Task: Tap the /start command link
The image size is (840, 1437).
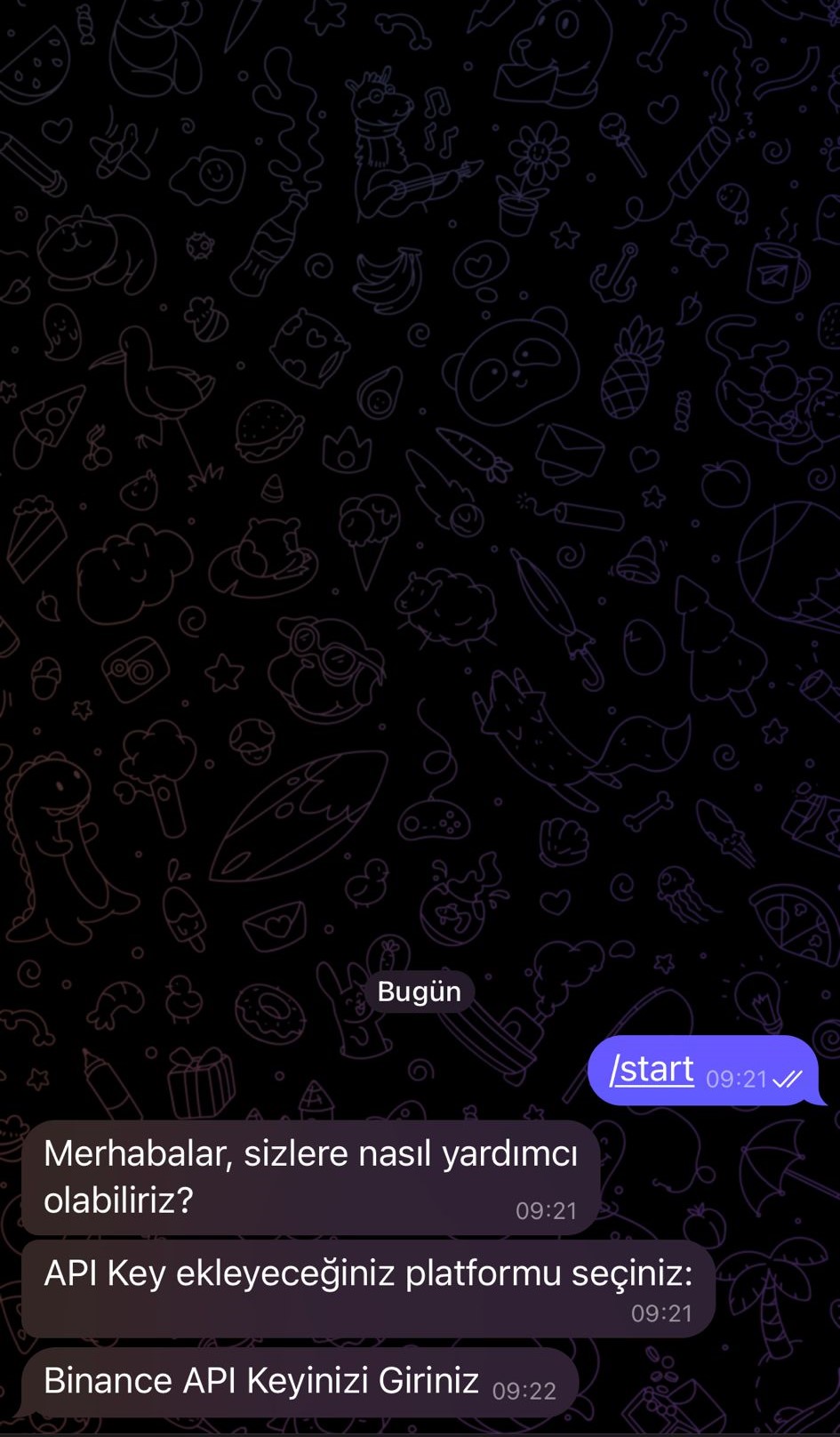Action: (x=651, y=1070)
